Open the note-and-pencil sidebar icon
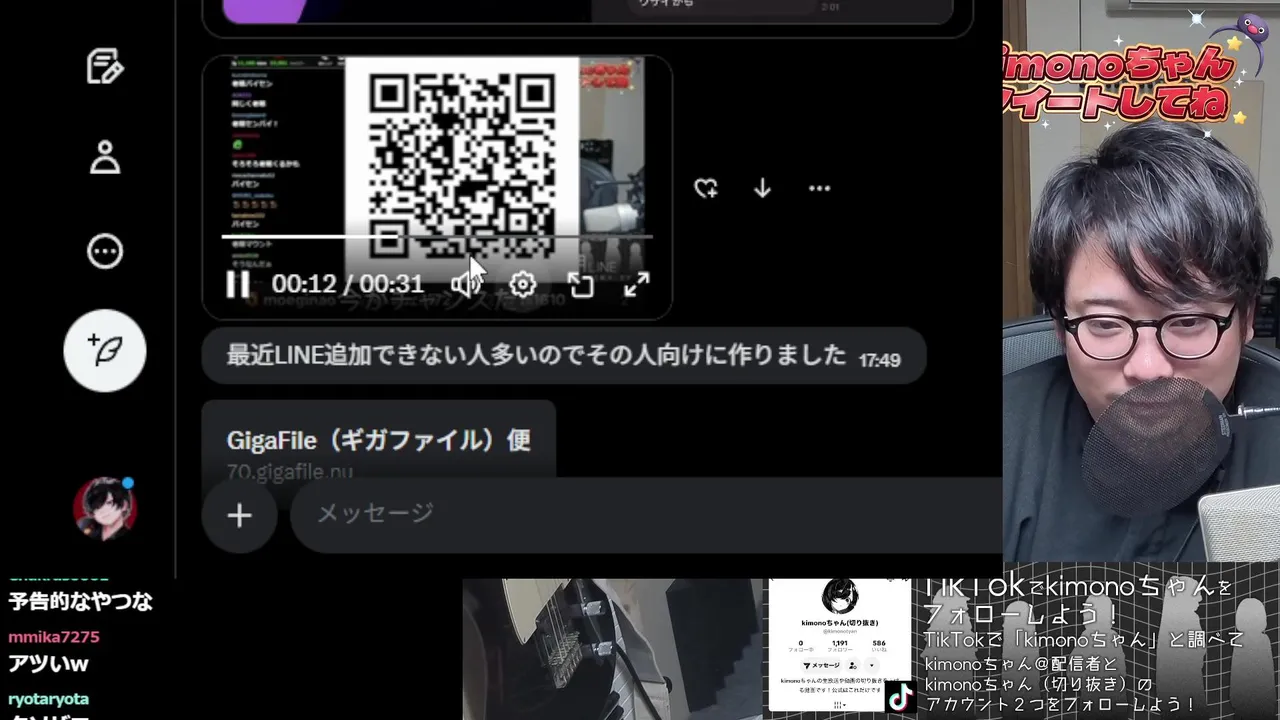Viewport: 1280px width, 720px height. coord(105,67)
